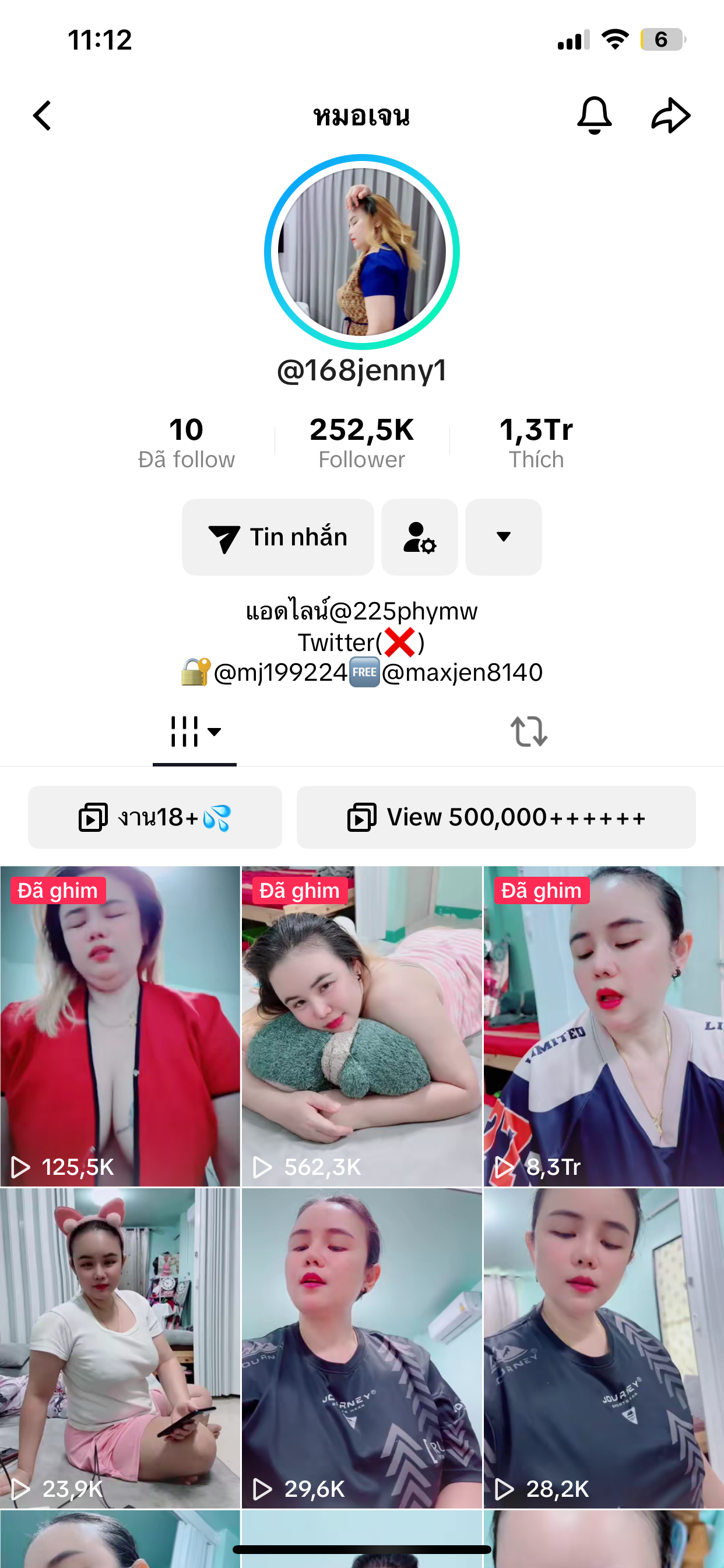Switch to the videos grid tab
Viewport: 724px width, 1568px height.
(195, 731)
